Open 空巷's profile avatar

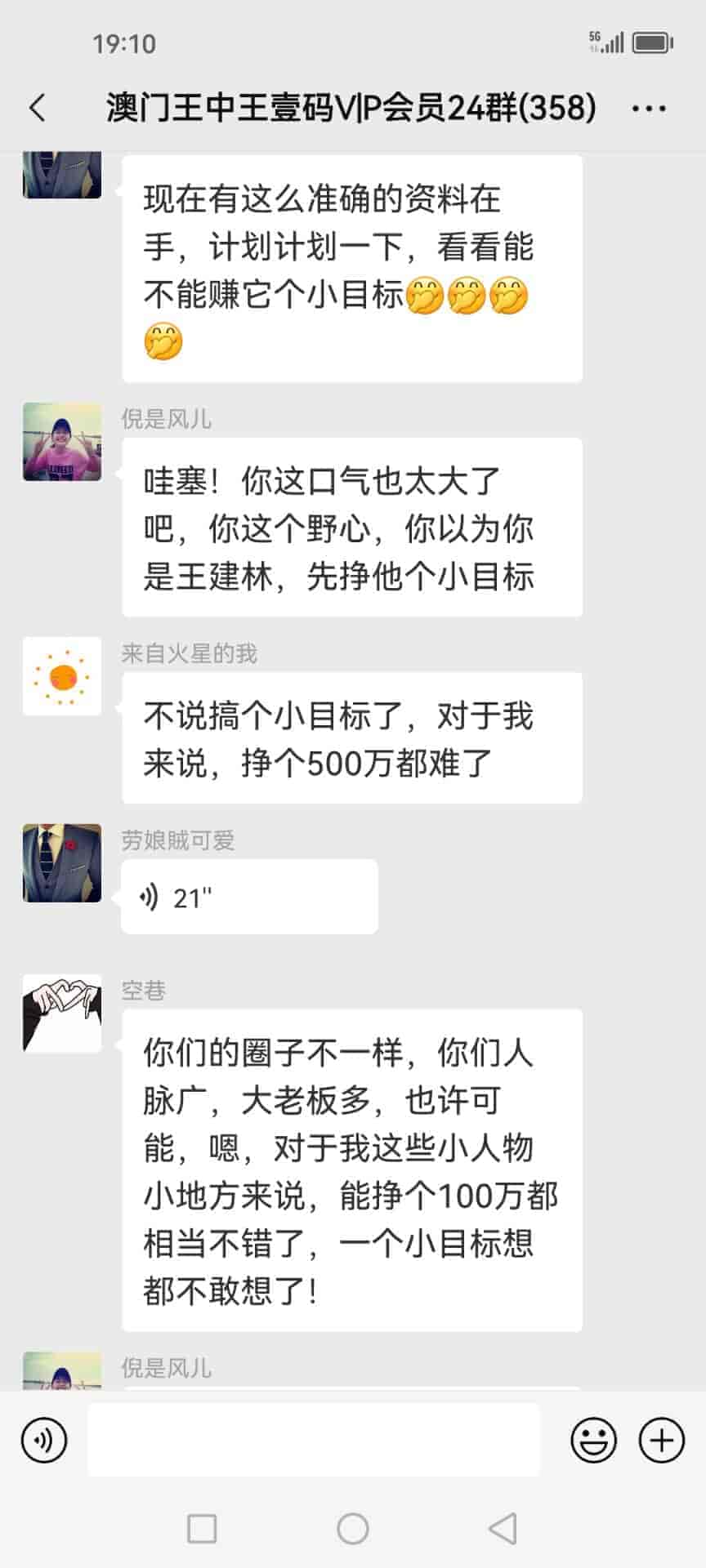tap(62, 1013)
